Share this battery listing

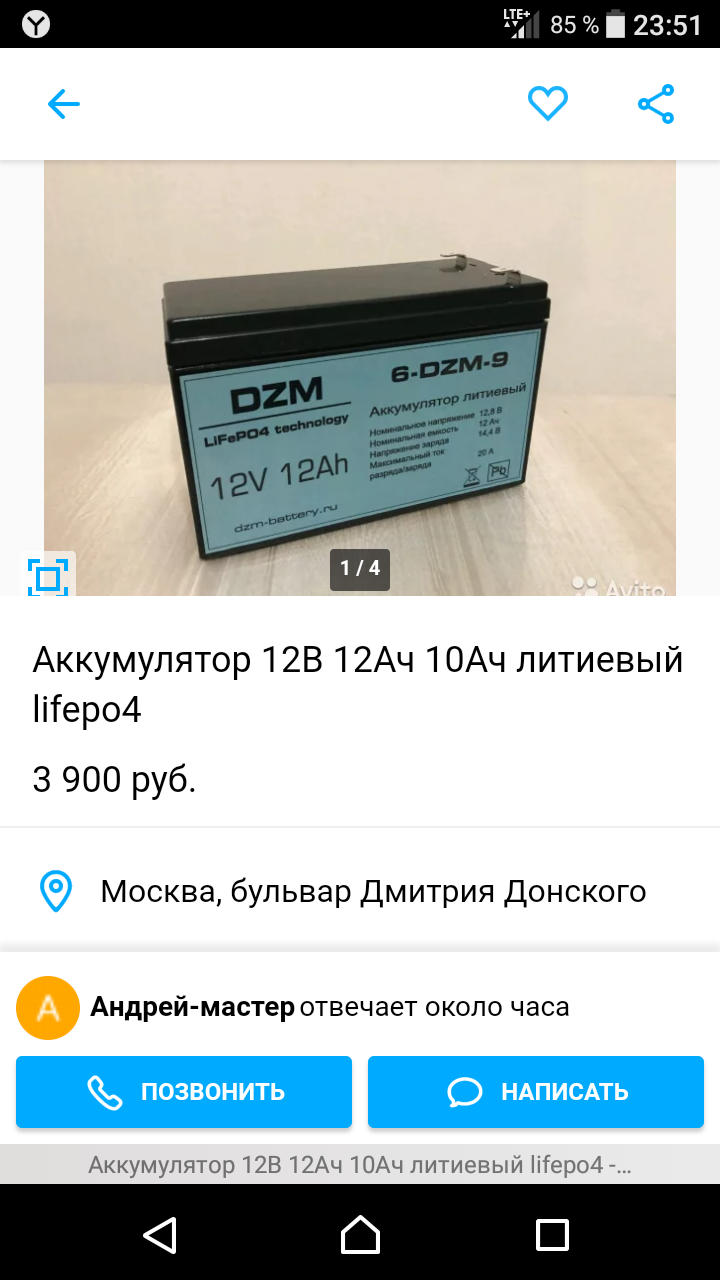coord(656,104)
